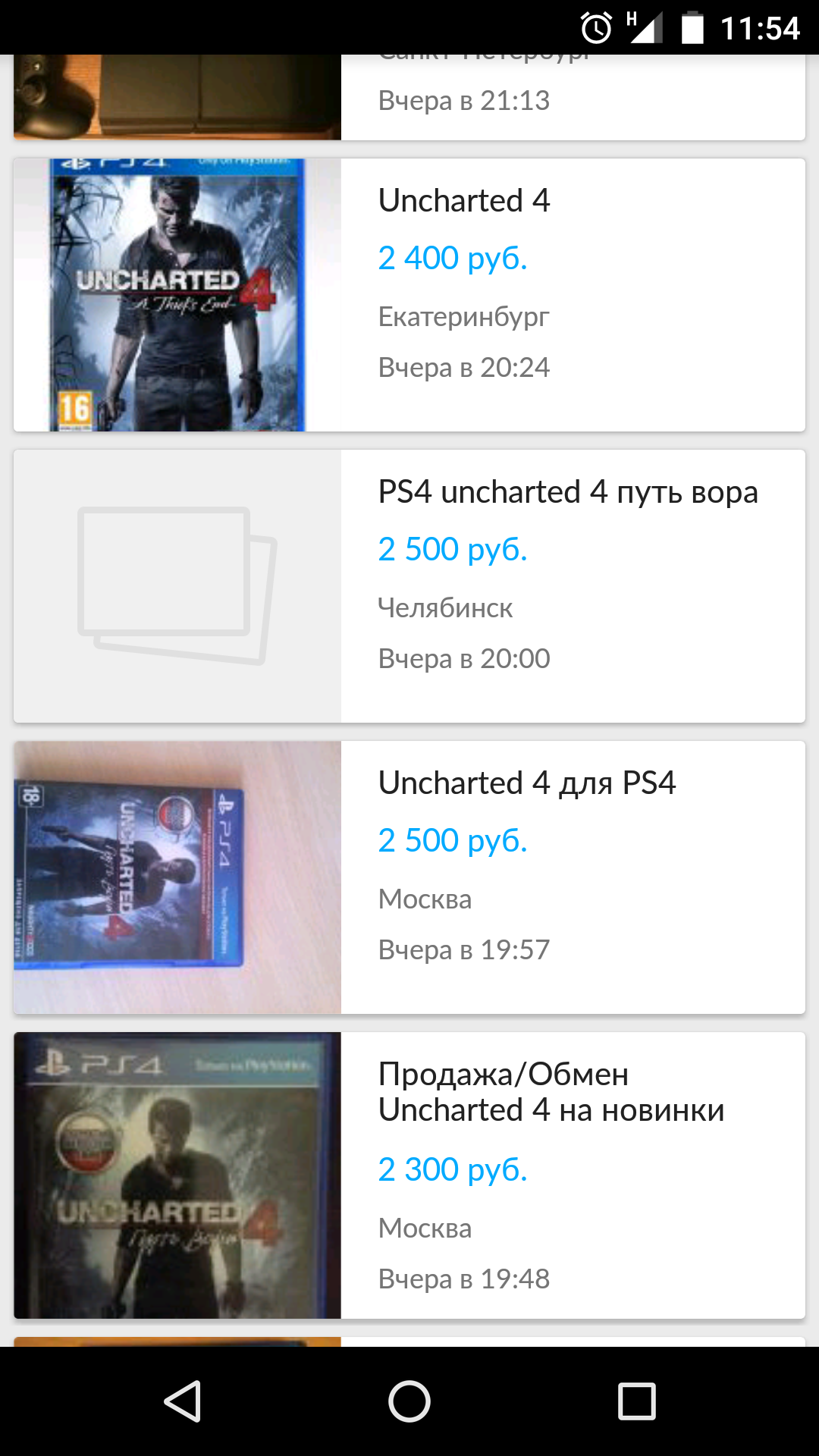The image size is (819, 1456).
Task: Open the recent apps overview
Action: click(637, 1401)
